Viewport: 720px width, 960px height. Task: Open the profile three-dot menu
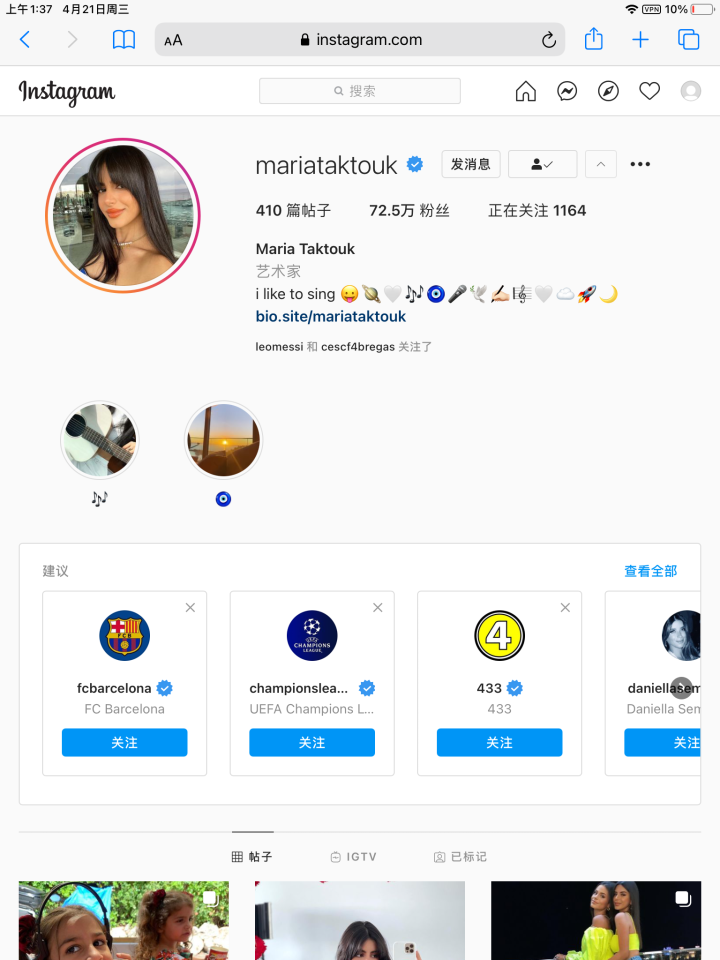[x=640, y=164]
